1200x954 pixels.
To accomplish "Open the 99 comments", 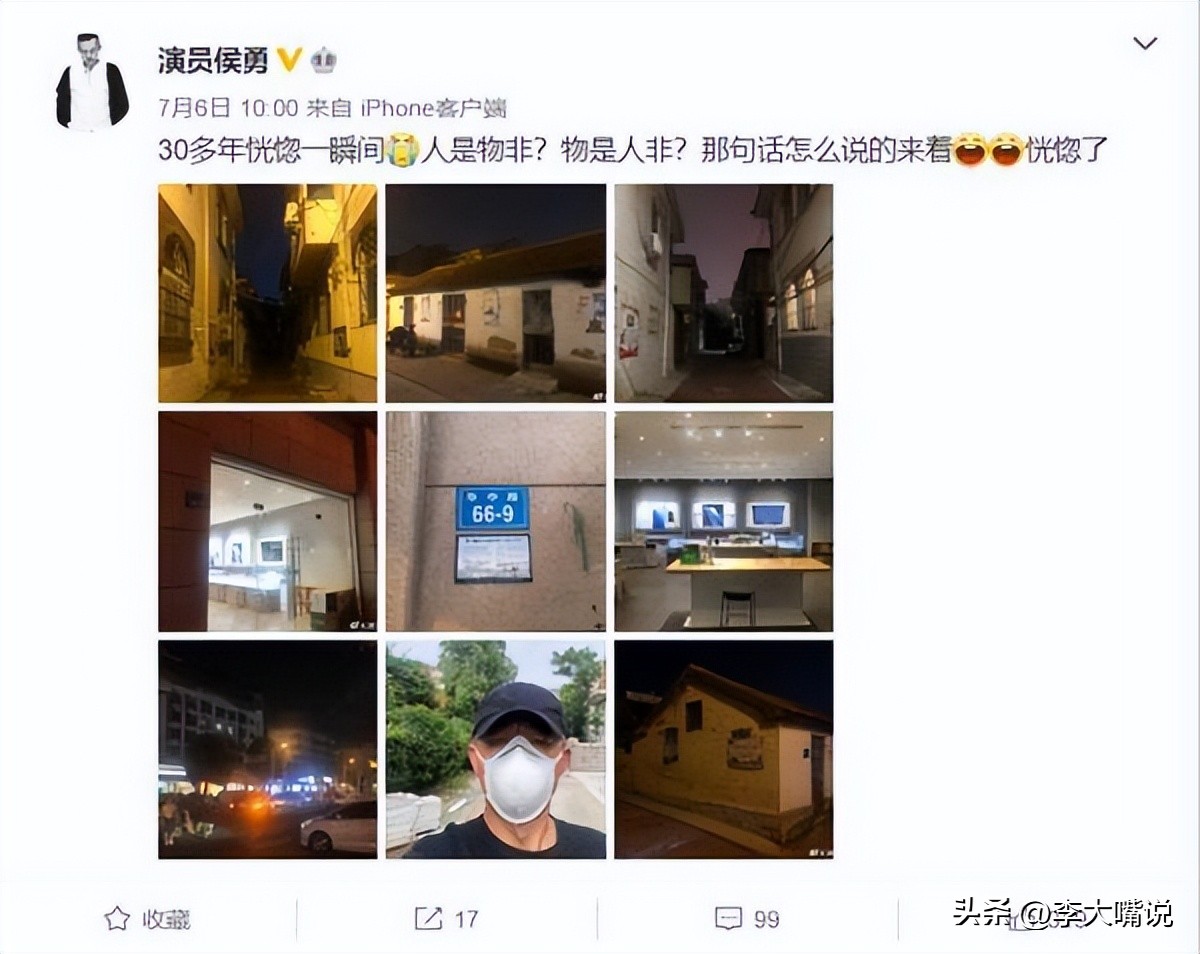I will (747, 918).
